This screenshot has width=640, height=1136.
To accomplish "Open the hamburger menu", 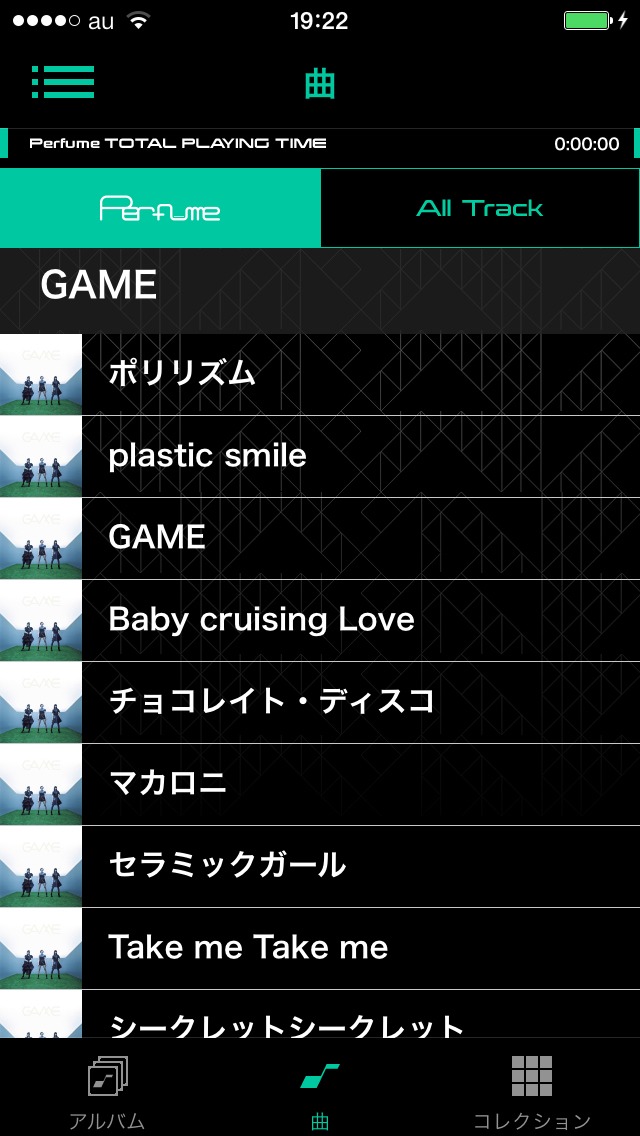I will pos(63,82).
